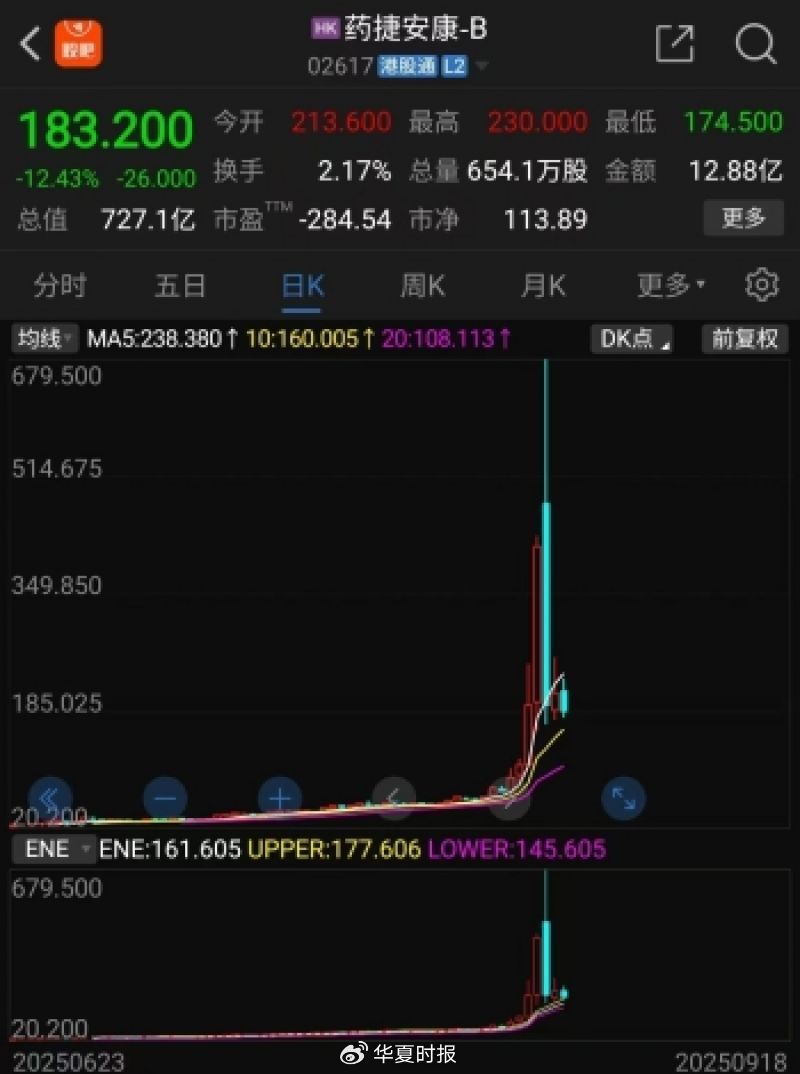The height and width of the screenshot is (1074, 800).
Task: Open the ENE sub-indicator dropdown
Action: (x=54, y=849)
